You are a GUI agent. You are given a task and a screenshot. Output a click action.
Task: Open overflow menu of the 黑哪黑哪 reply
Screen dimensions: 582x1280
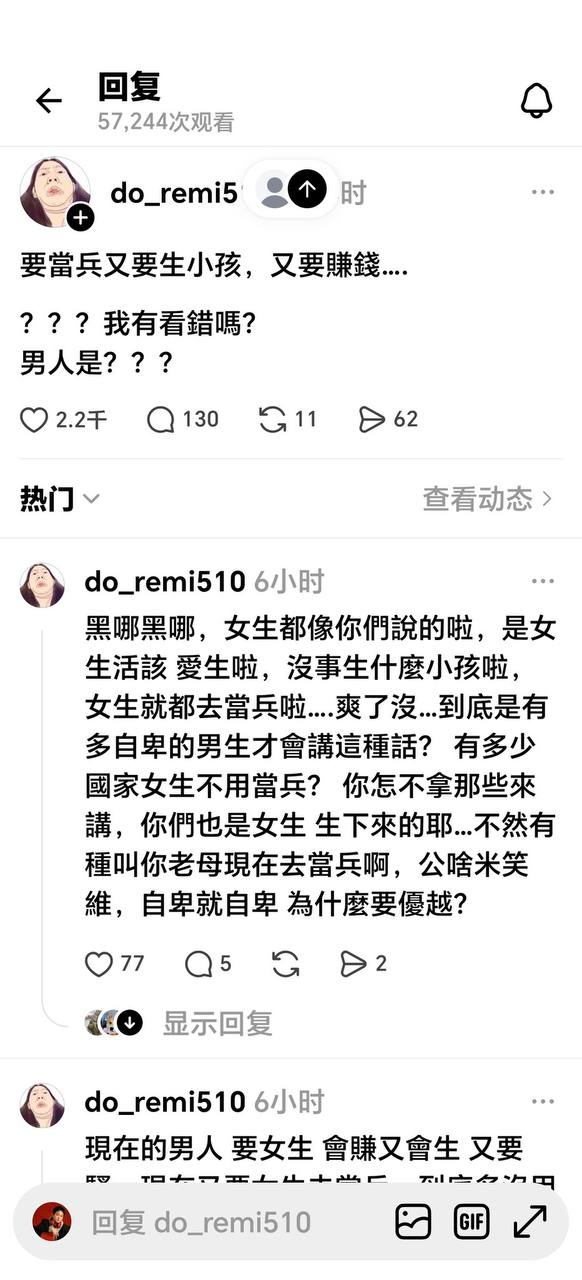tap(543, 581)
